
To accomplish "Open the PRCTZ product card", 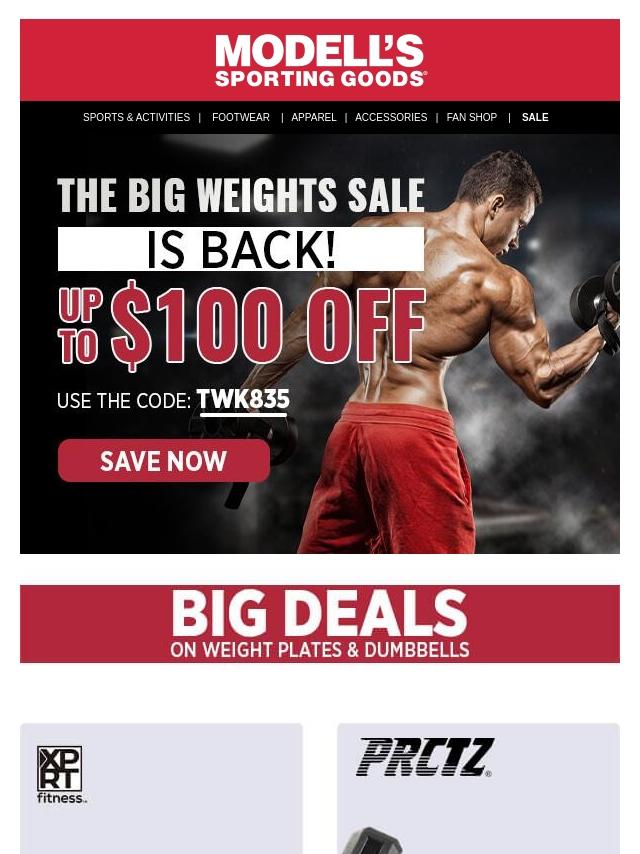I will pos(478,788).
